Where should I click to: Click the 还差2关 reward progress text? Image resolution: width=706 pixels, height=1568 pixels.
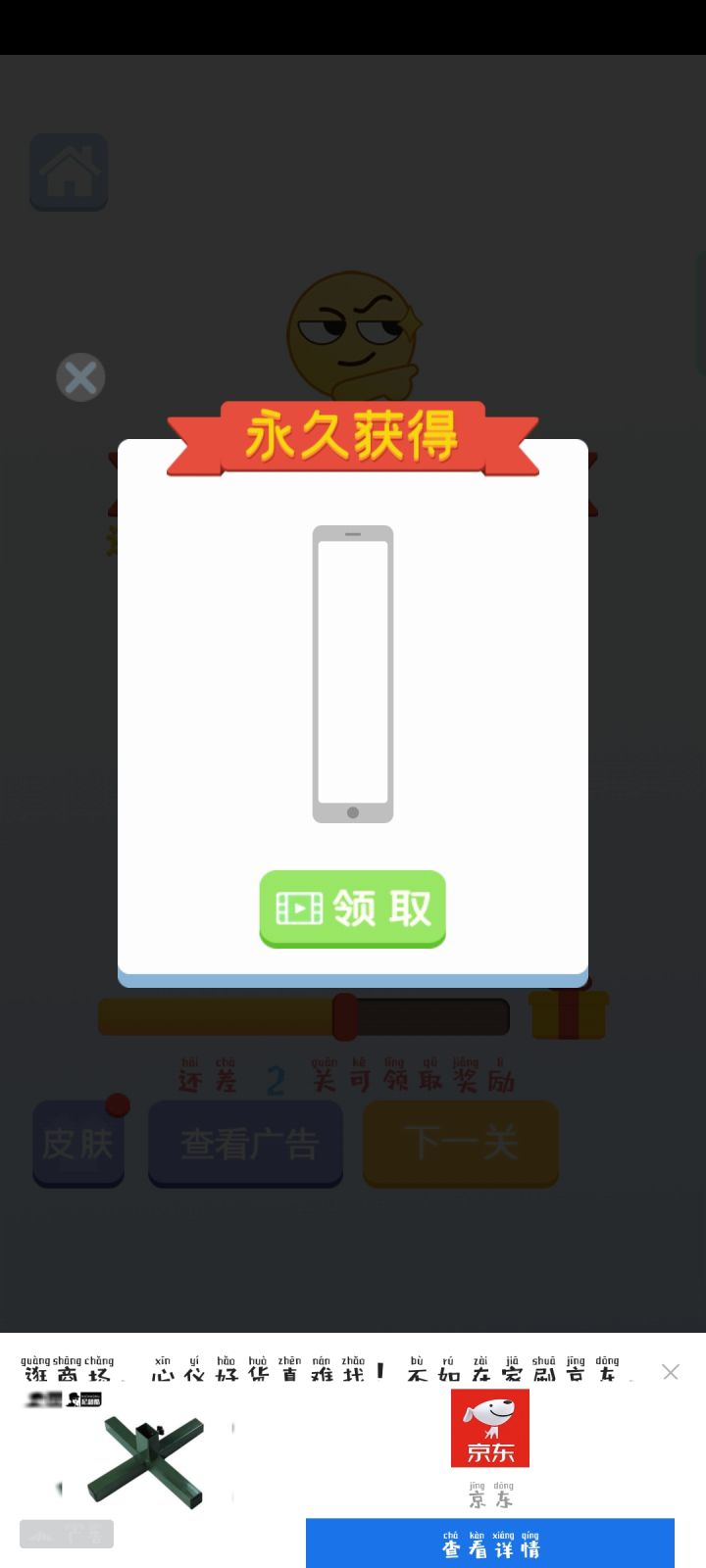pyautogui.click(x=353, y=1075)
